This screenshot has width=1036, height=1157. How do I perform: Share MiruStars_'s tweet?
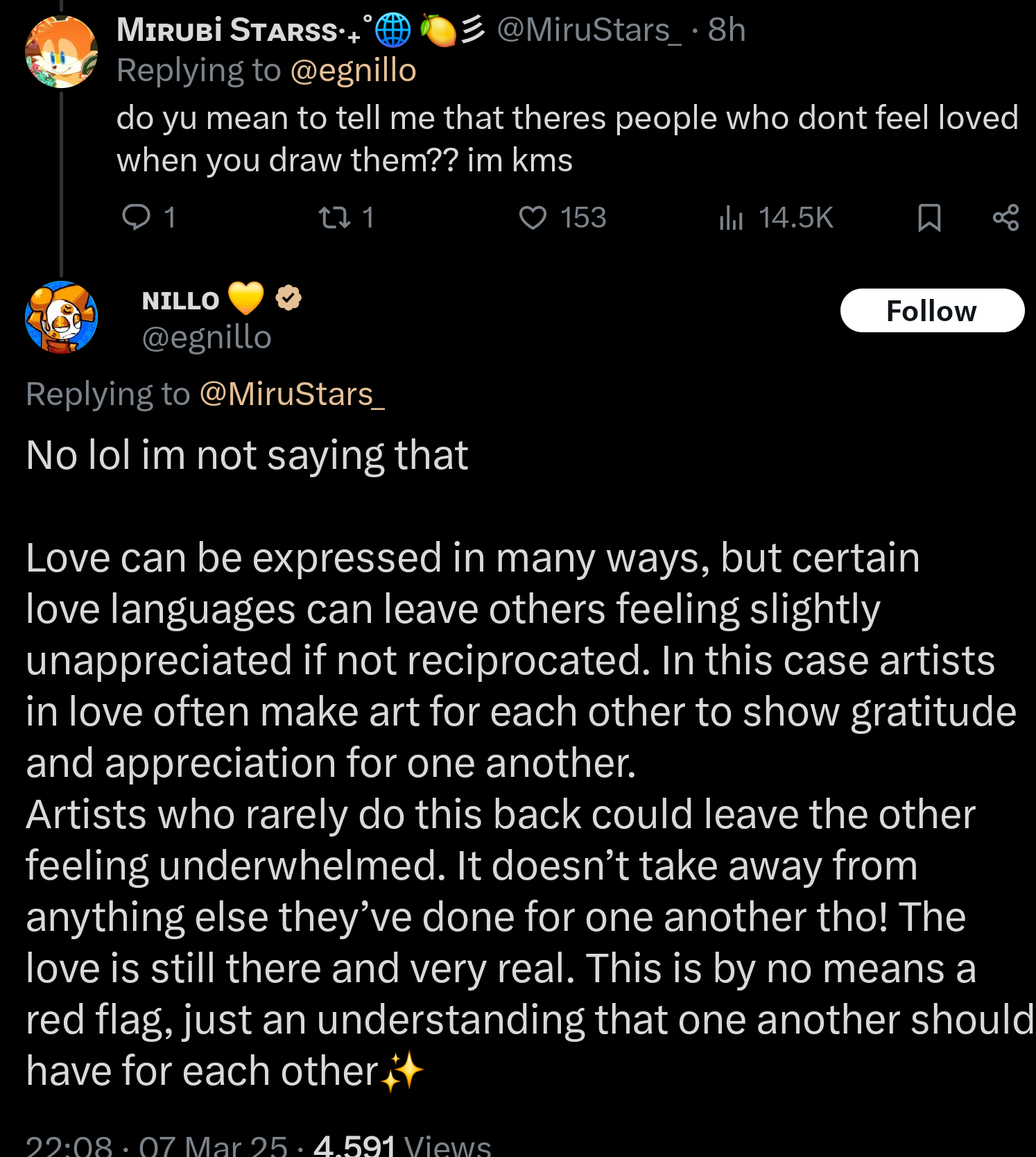tap(1005, 218)
